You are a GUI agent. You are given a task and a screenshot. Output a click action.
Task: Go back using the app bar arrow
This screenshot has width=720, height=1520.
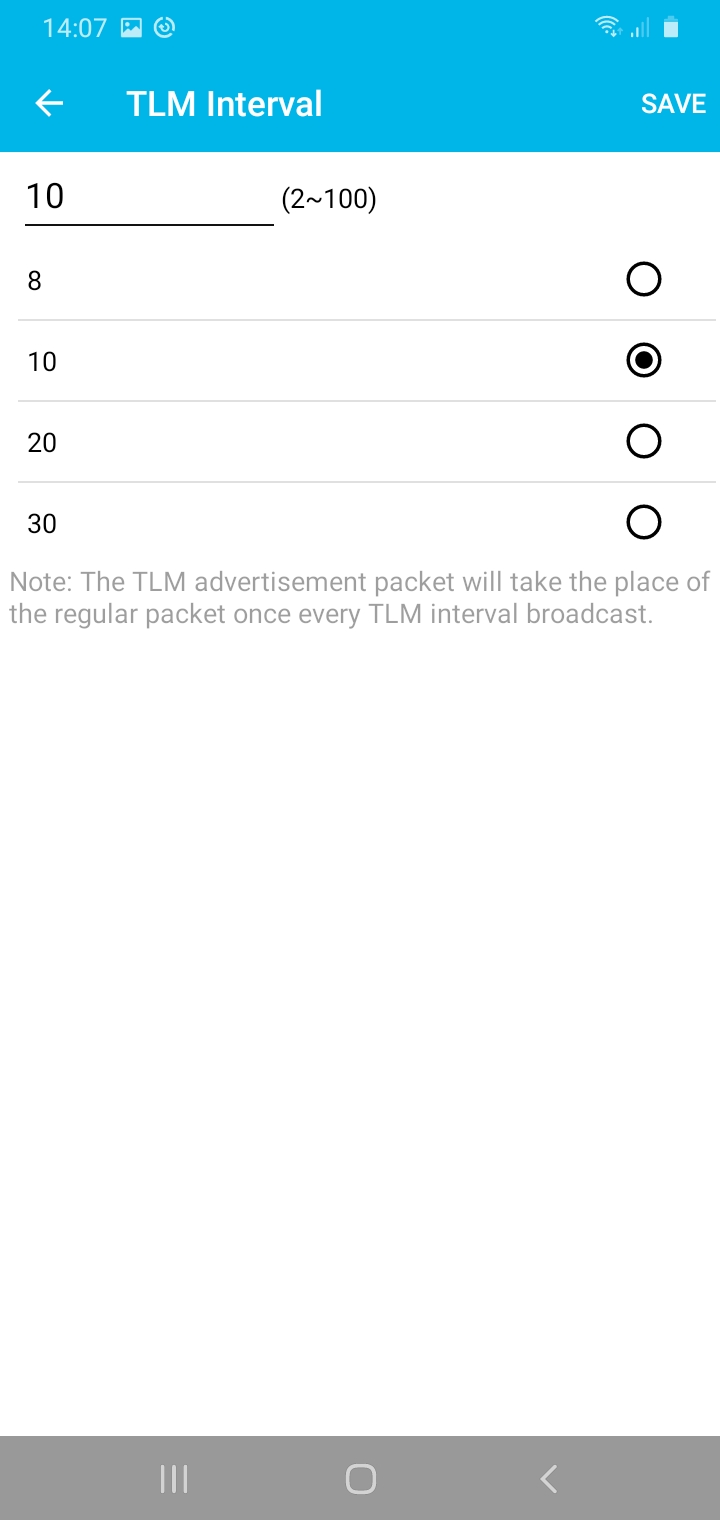(x=49, y=103)
